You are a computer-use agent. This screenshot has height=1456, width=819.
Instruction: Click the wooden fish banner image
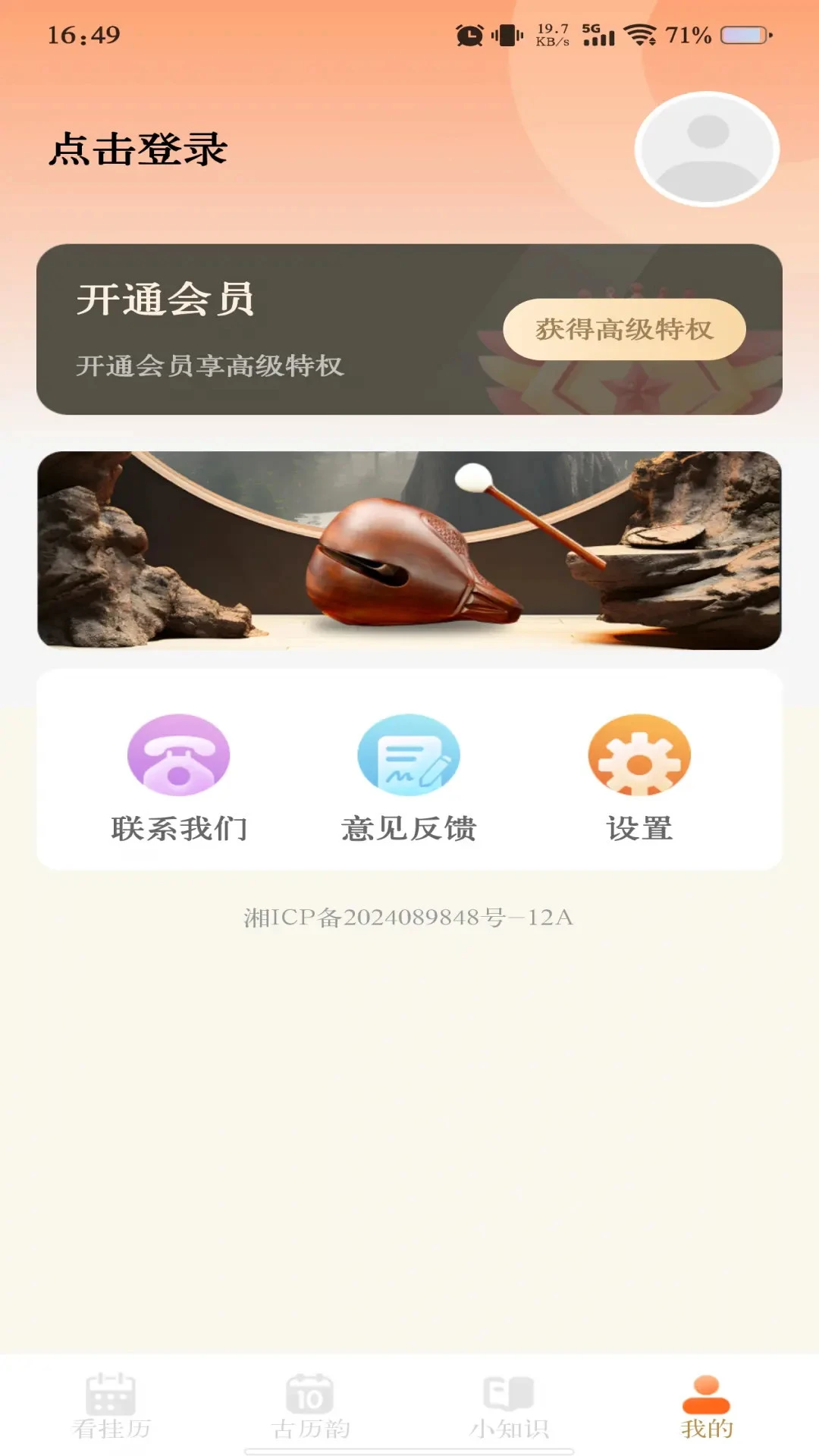tap(409, 549)
